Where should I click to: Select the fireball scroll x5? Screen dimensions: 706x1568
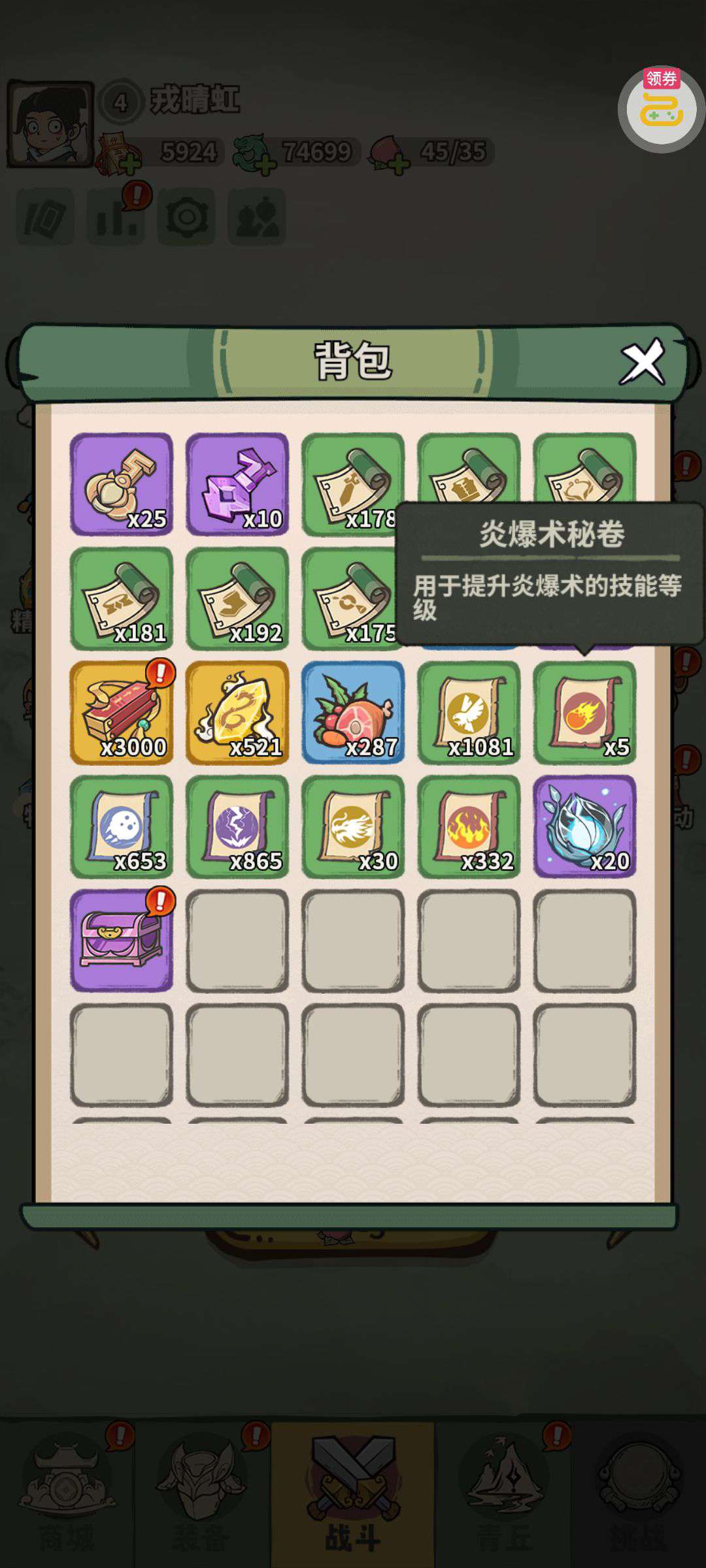click(x=584, y=712)
